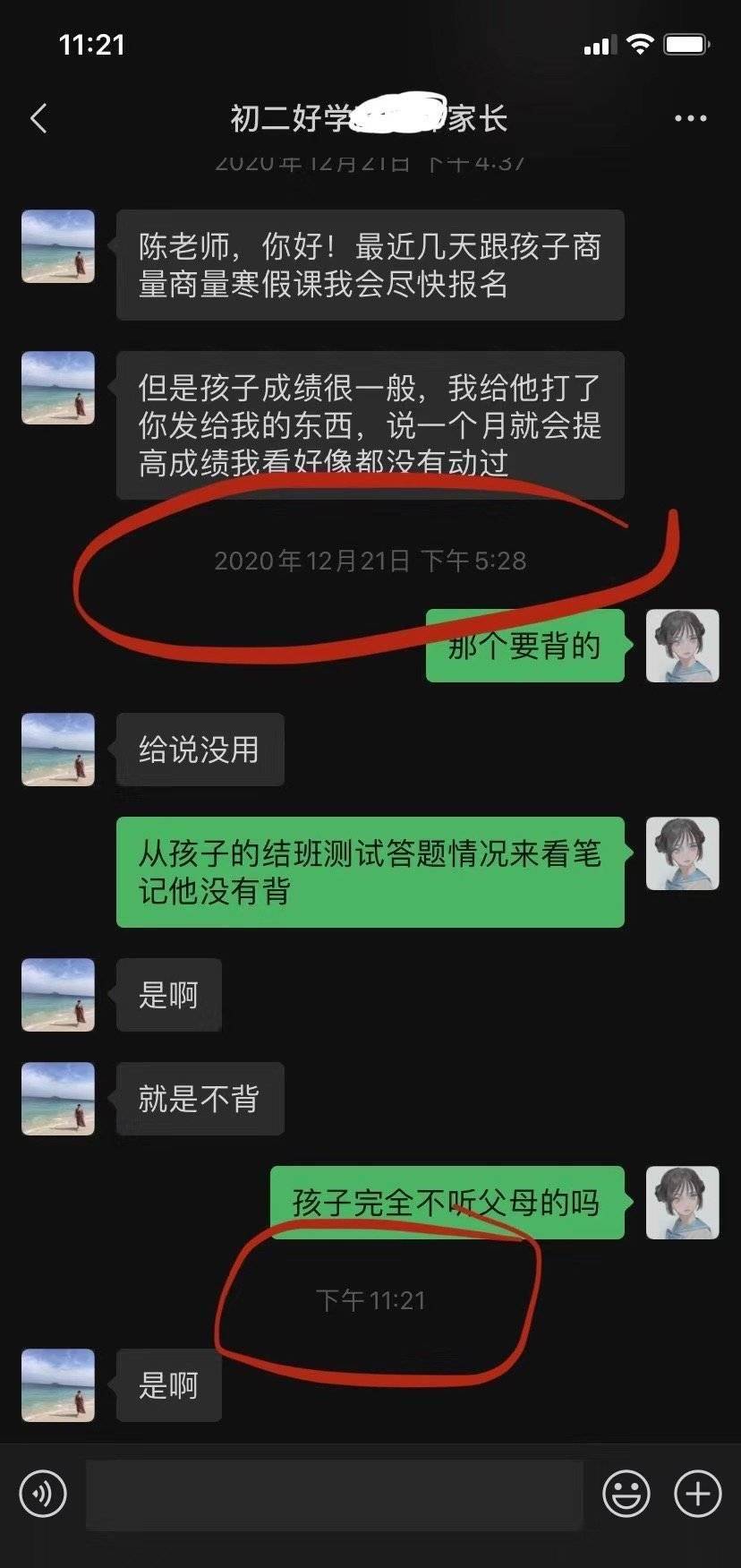The height and width of the screenshot is (1568, 741).
Task: Open the plus attachment menu
Action: coord(697,1494)
